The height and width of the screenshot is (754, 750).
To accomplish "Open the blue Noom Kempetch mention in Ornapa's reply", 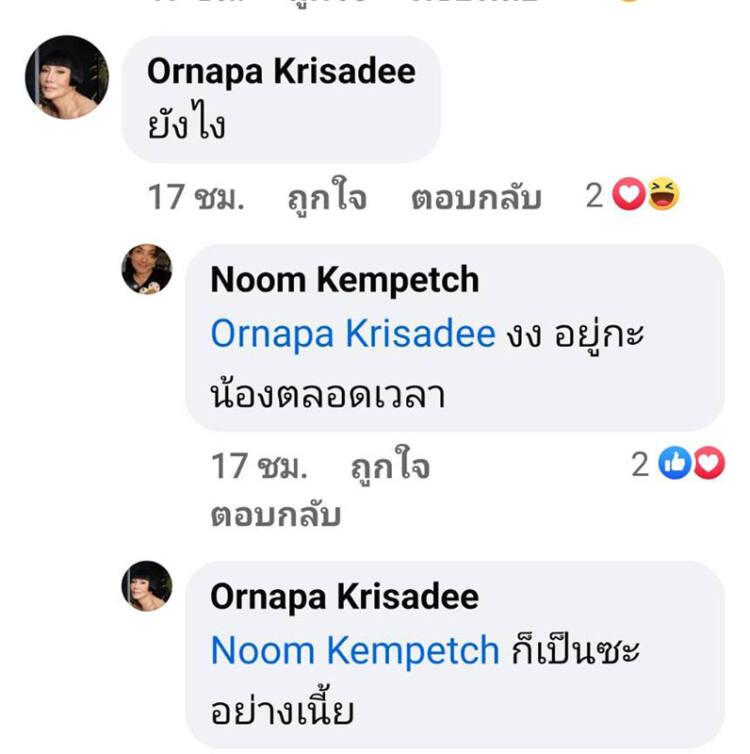I will 355,651.
